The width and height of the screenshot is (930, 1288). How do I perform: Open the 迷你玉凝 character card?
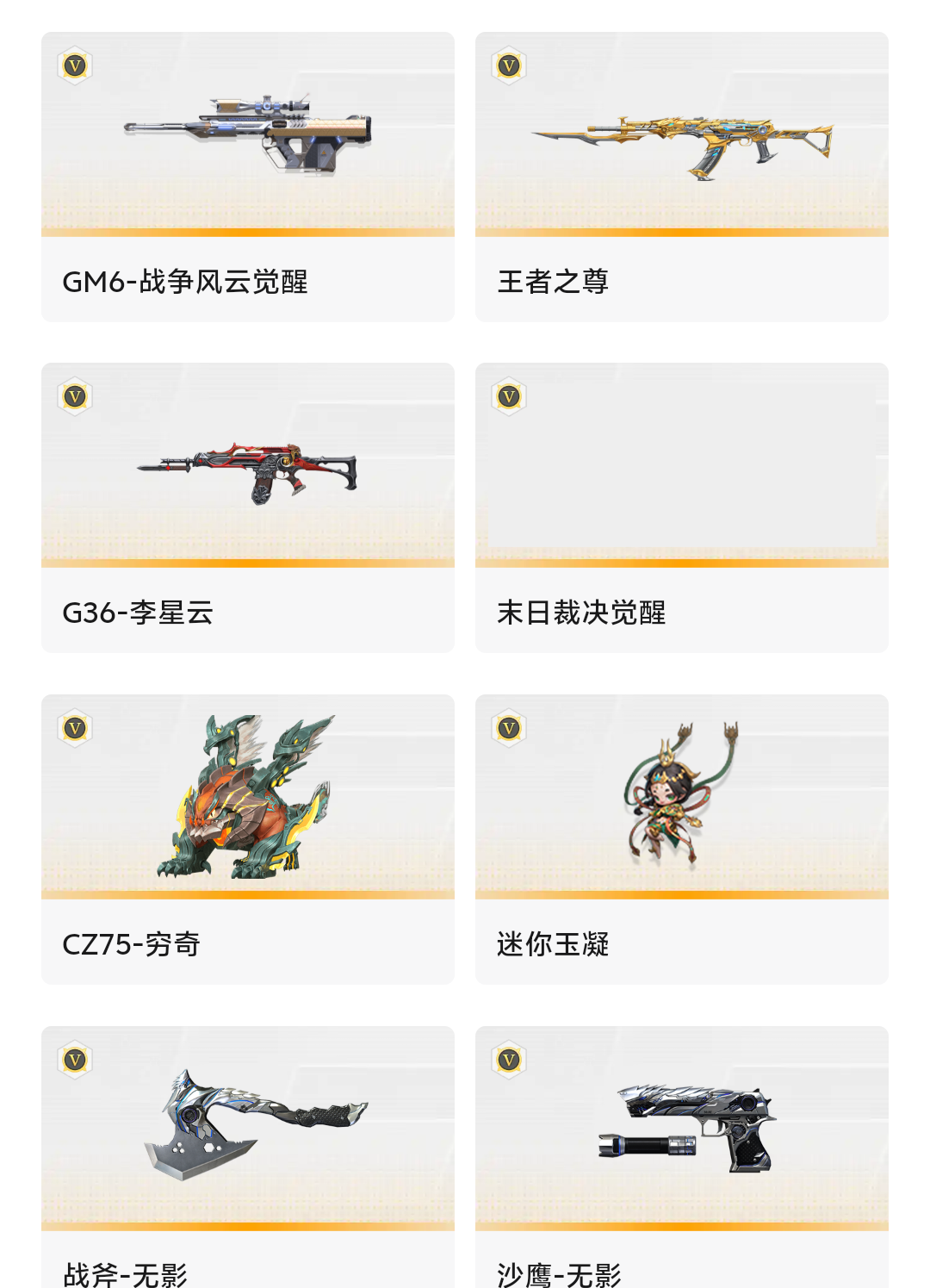[x=681, y=839]
